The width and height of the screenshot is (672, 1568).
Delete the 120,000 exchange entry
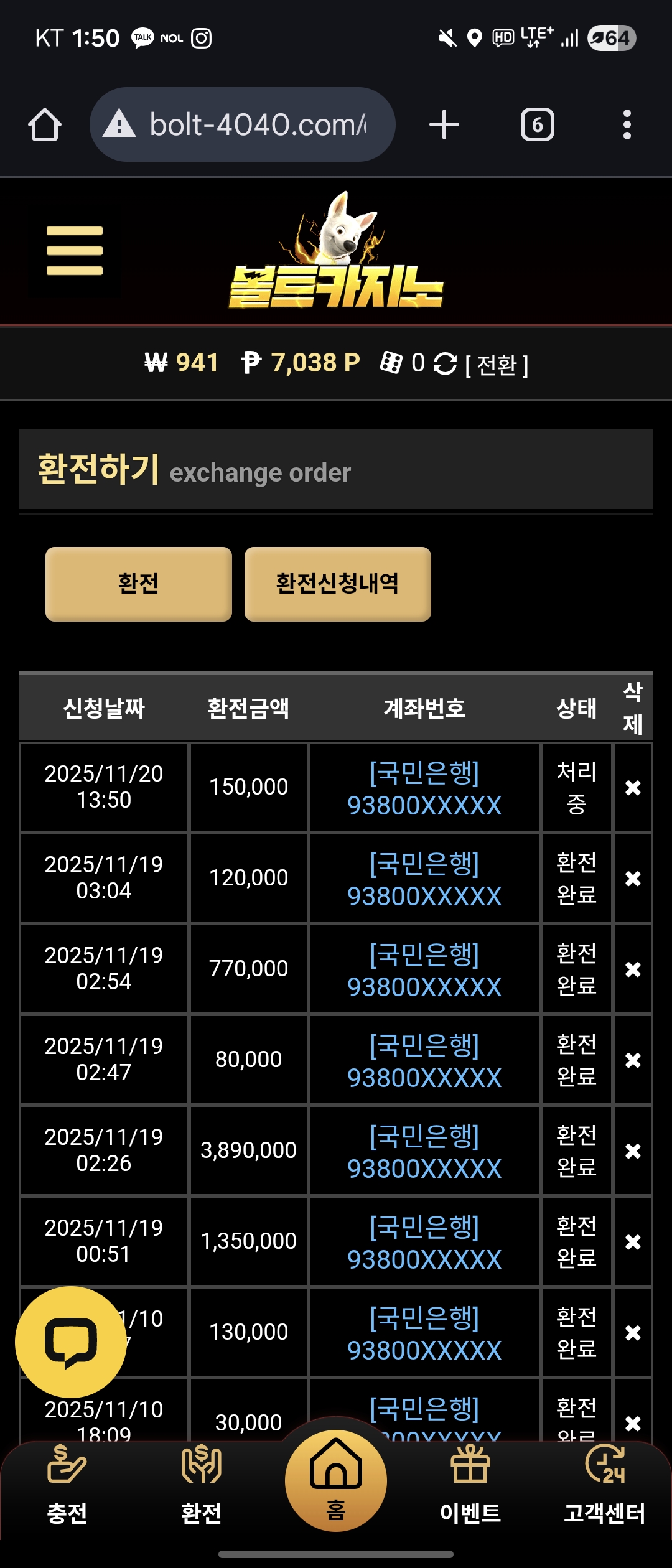(x=633, y=879)
